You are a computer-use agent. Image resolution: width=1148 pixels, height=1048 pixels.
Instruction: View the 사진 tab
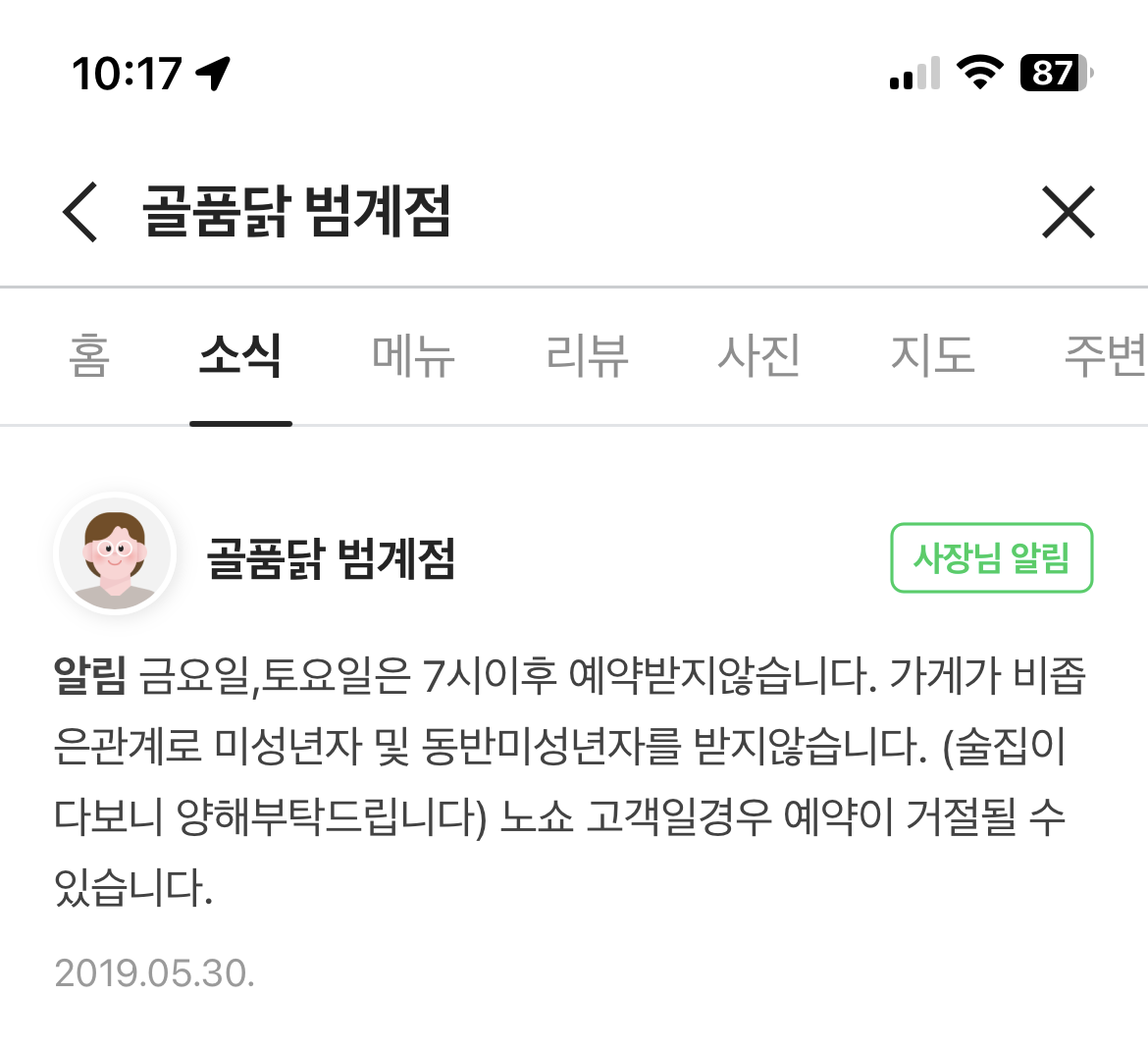(x=758, y=355)
